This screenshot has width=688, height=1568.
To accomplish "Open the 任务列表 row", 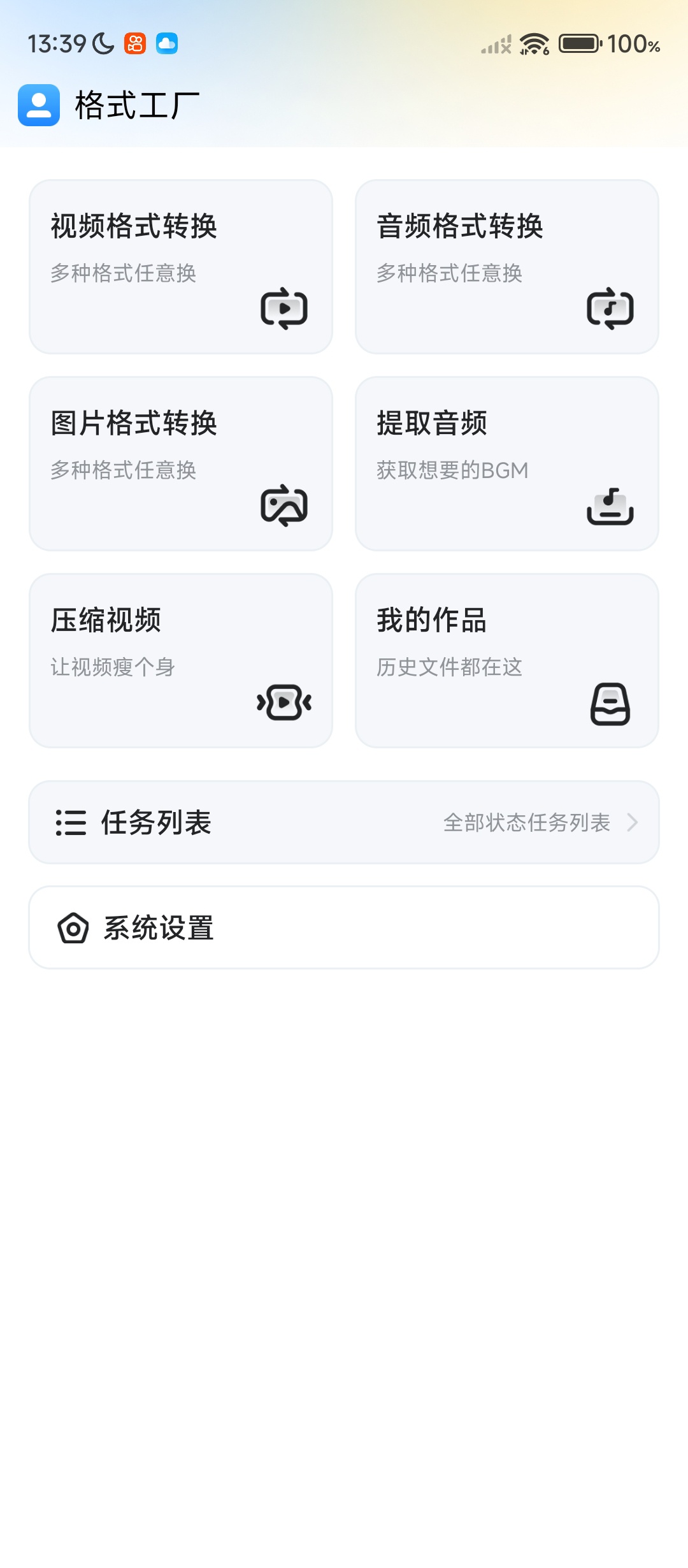I will (x=344, y=822).
